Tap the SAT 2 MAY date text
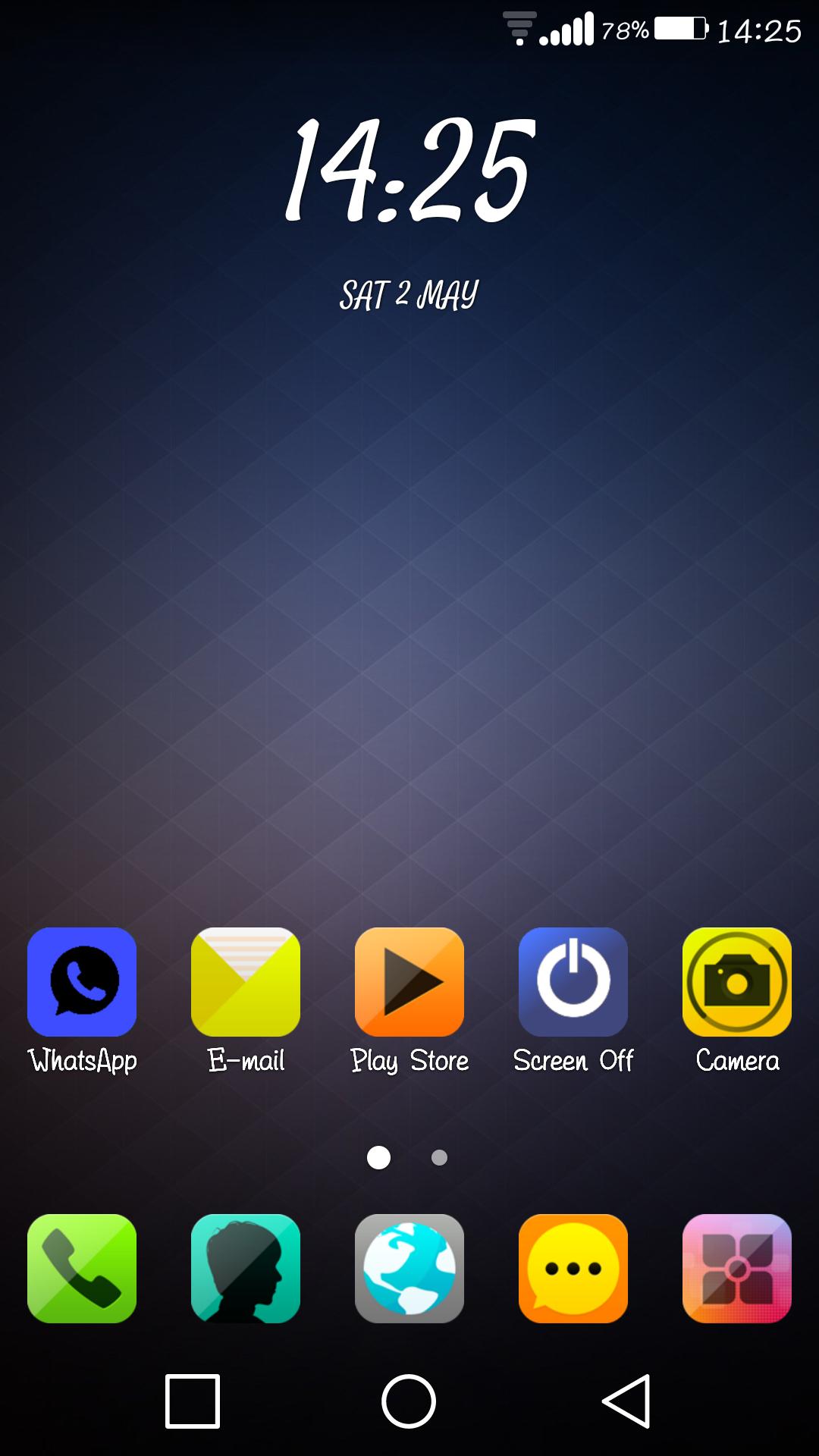 tap(408, 295)
